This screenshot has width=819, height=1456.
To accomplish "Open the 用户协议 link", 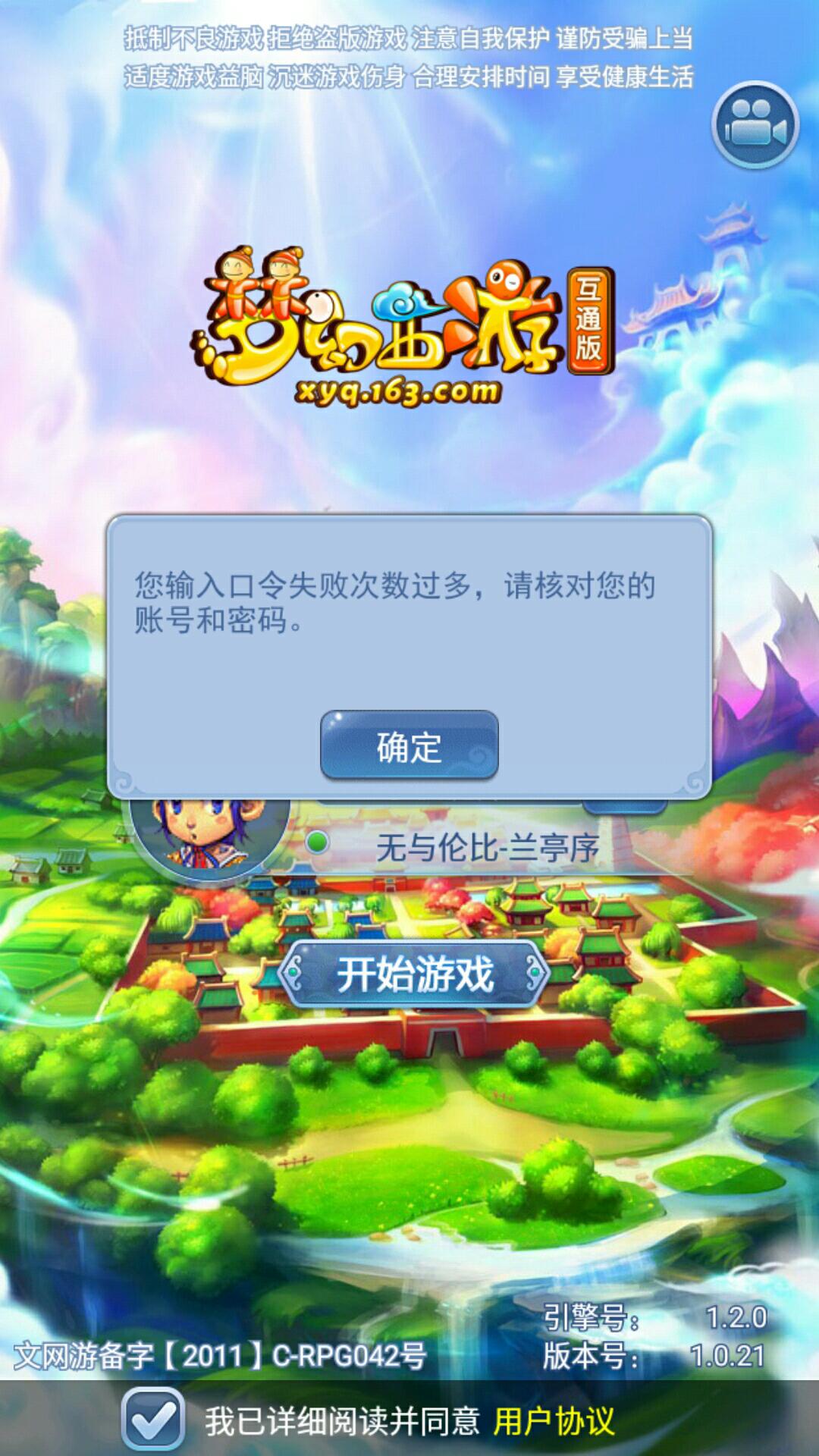I will (554, 1421).
